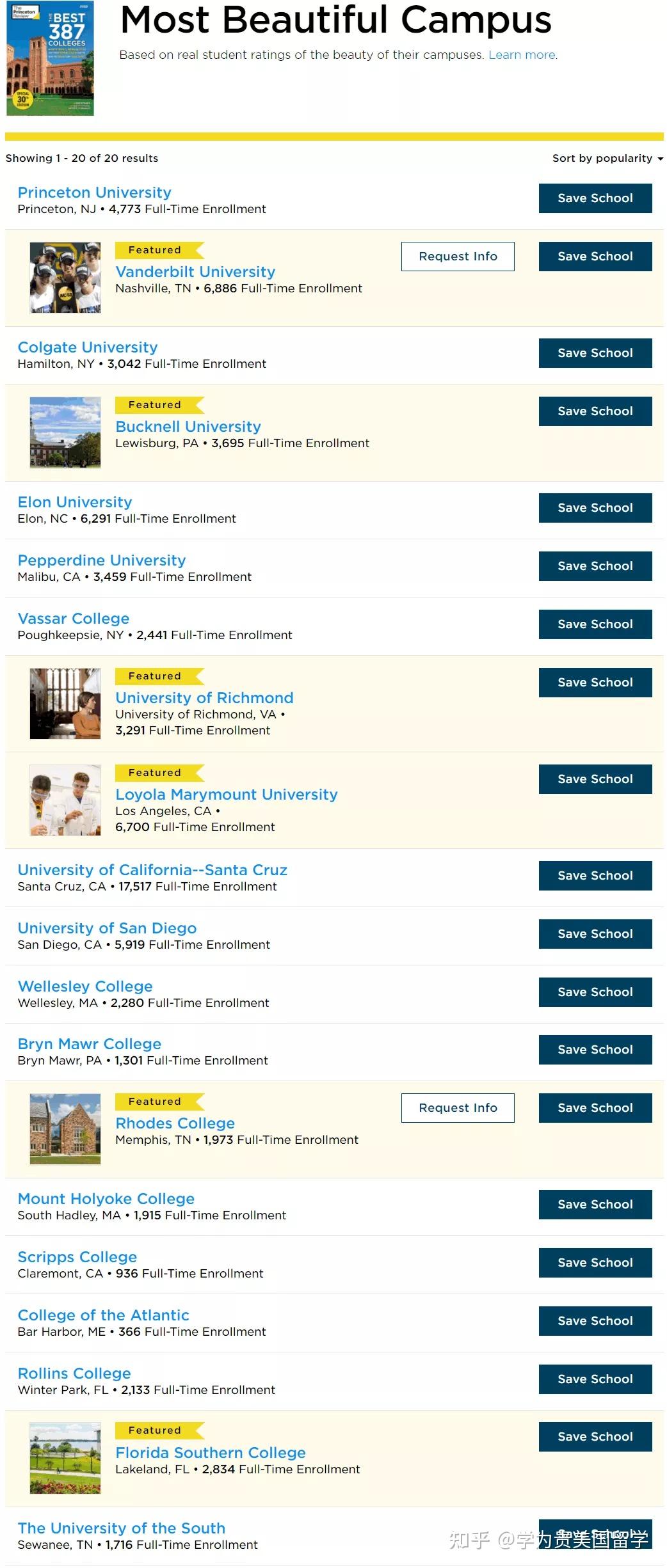The width and height of the screenshot is (667, 1568).
Task: Open Vassar College's page
Action: tap(74, 619)
